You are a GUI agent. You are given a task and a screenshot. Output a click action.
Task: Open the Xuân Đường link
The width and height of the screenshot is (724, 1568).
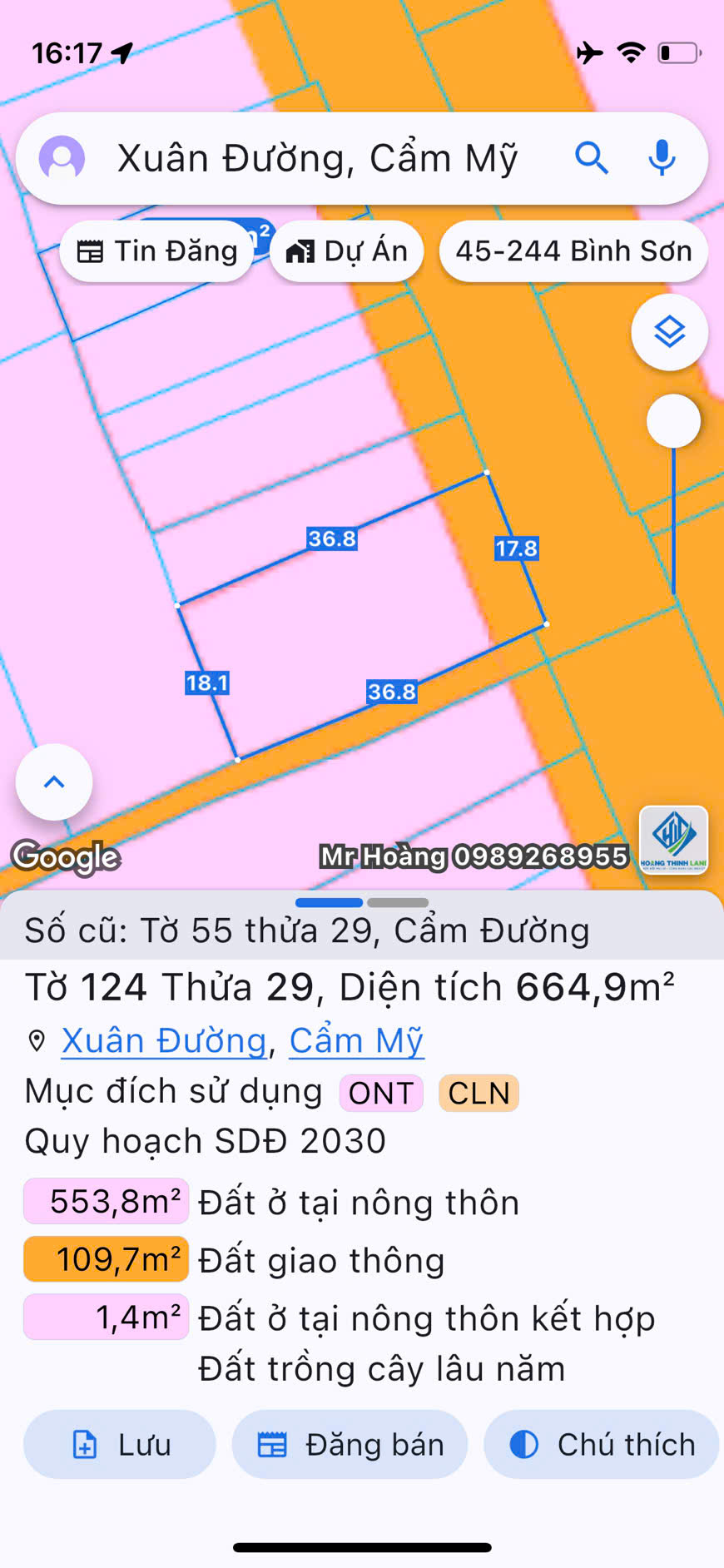click(x=164, y=1041)
